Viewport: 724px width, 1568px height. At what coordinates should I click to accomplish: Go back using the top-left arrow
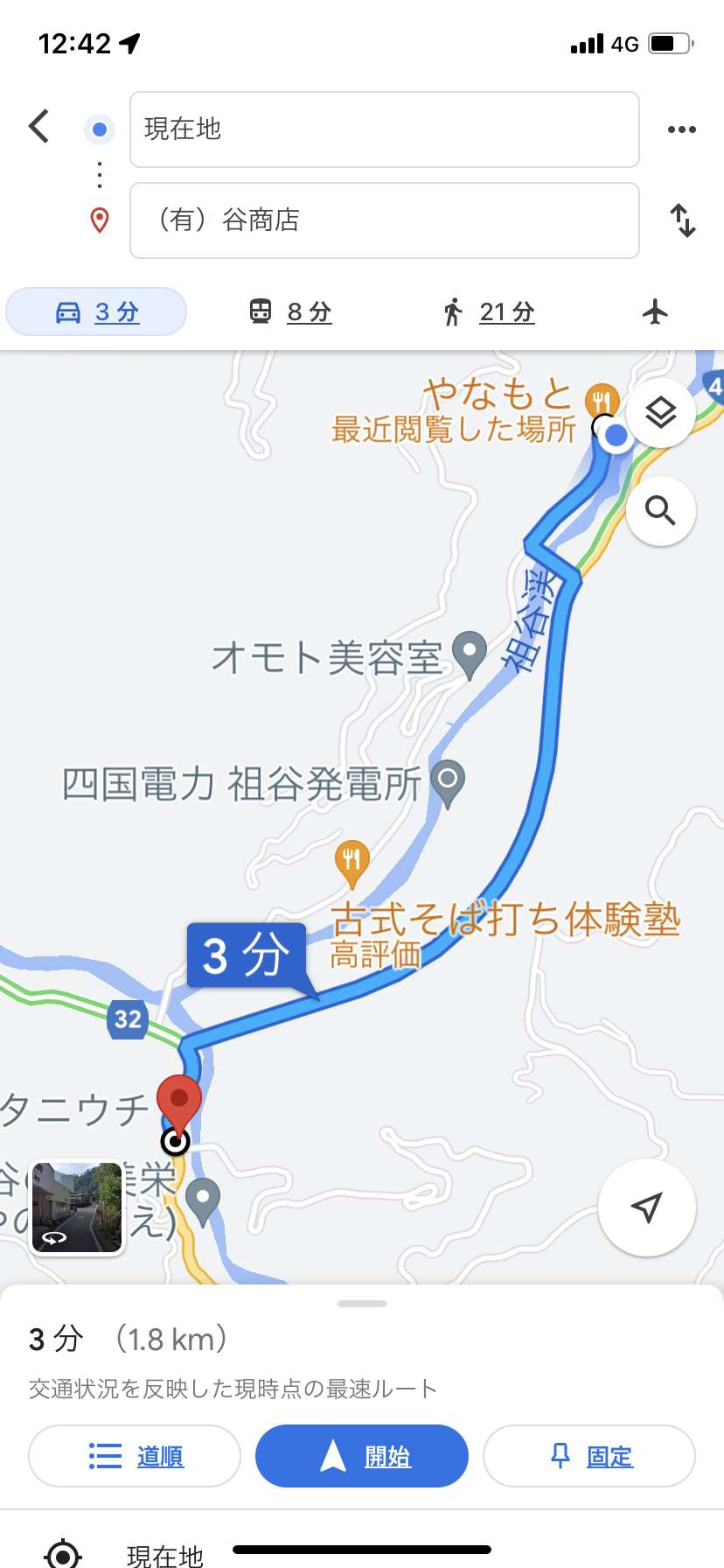pos(38,127)
